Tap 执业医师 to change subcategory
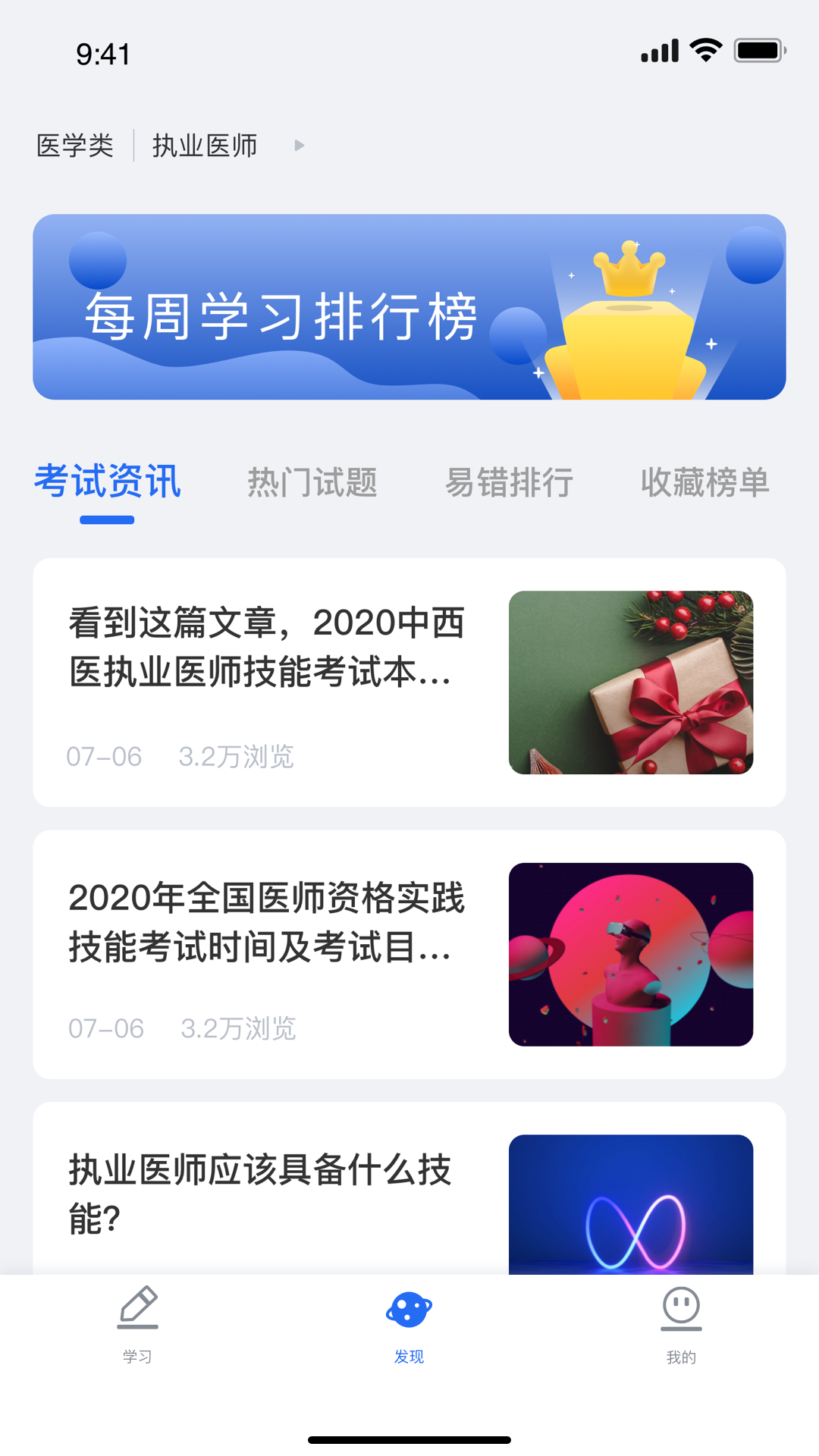The image size is (819, 1456). point(203,145)
